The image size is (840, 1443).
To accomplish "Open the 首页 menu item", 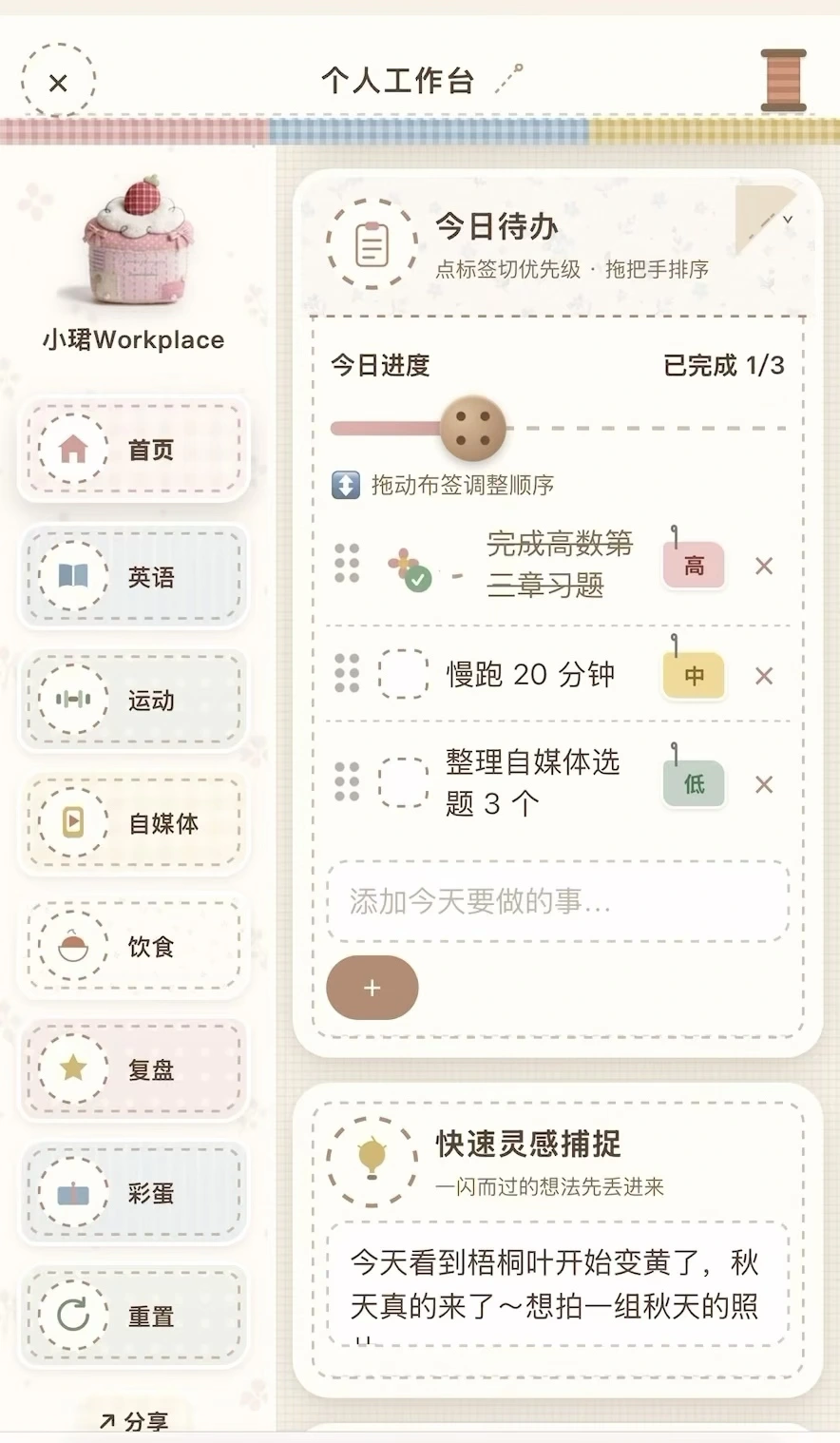I will tap(133, 450).
